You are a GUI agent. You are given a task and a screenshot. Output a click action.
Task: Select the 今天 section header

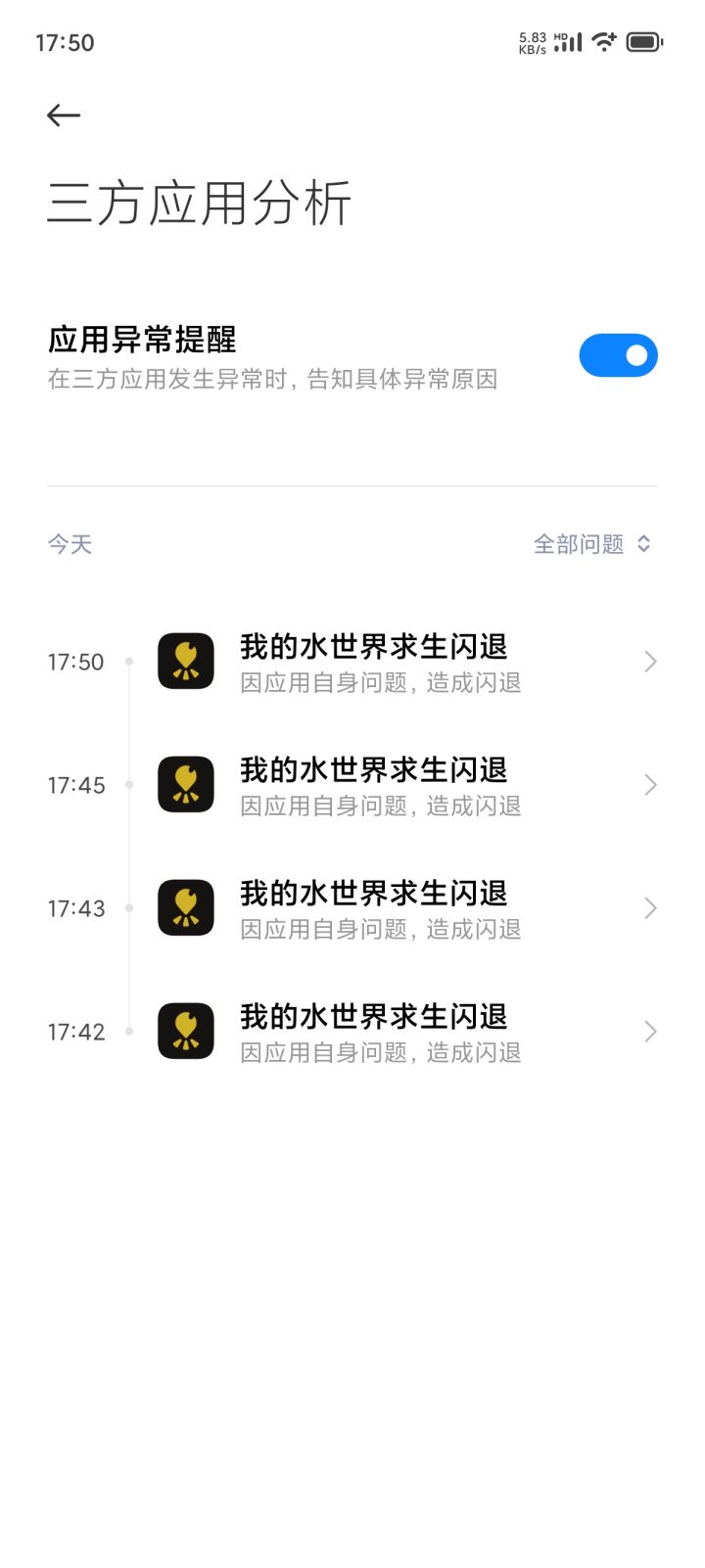(70, 544)
